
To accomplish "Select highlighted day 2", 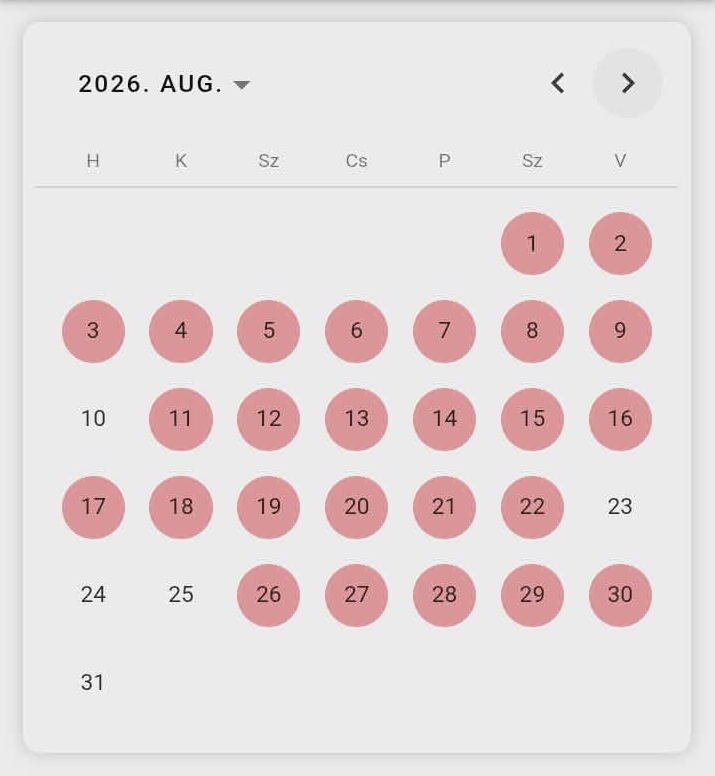I will coord(620,243).
